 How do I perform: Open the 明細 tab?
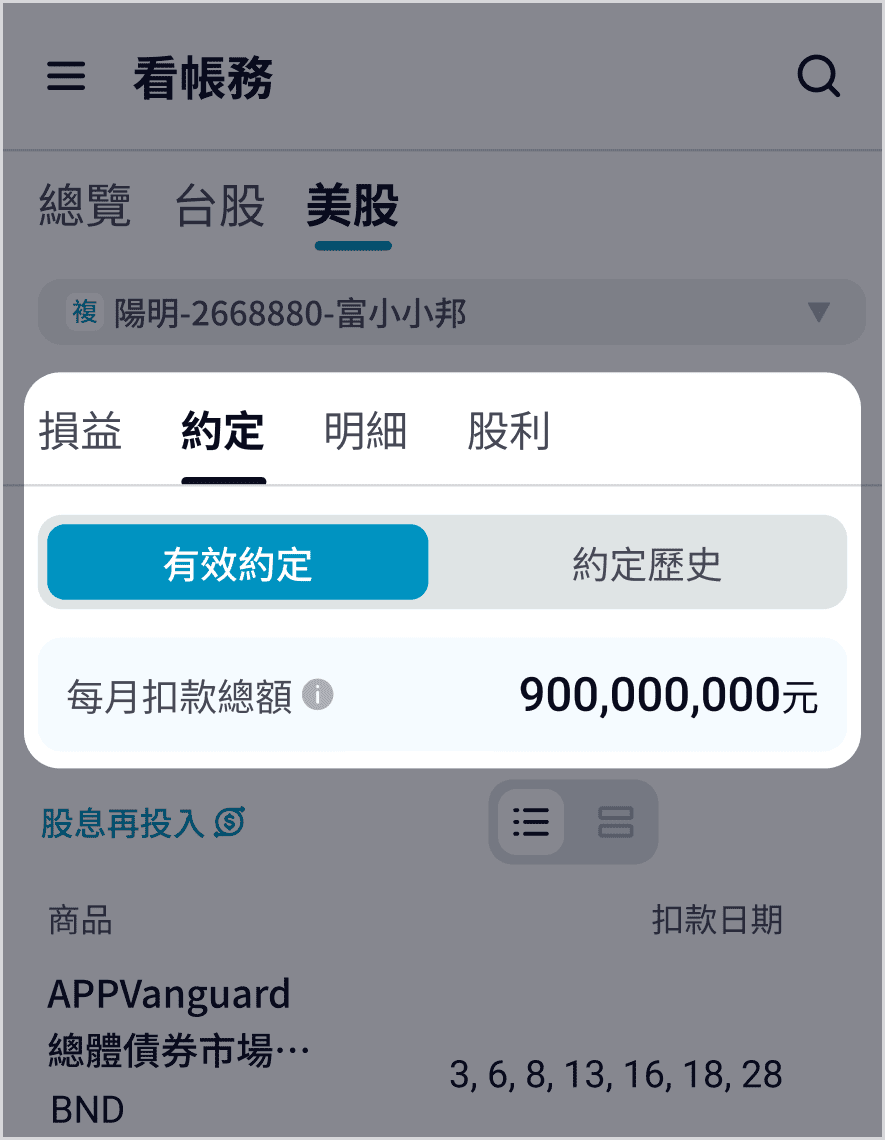(366, 432)
